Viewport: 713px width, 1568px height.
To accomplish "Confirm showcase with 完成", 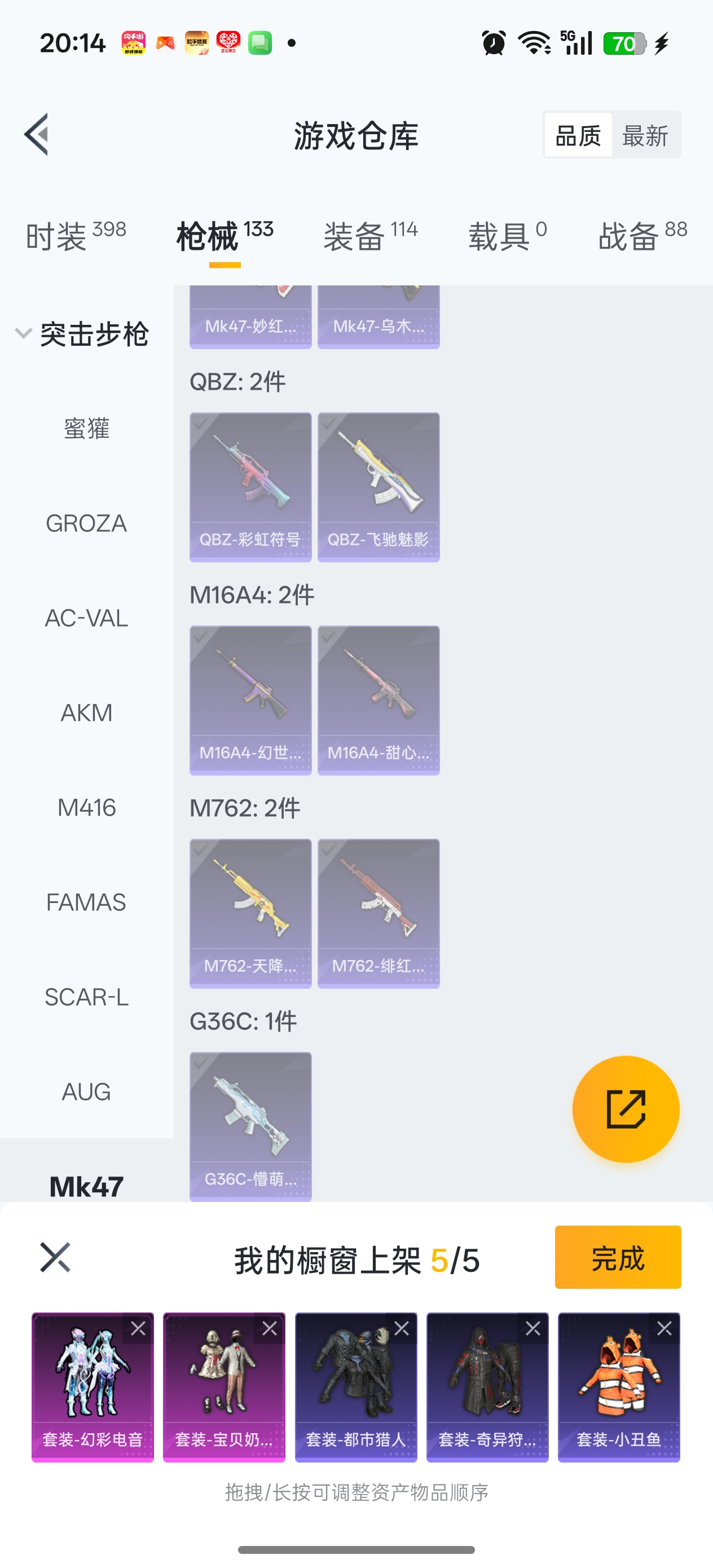I will pos(618,1257).
